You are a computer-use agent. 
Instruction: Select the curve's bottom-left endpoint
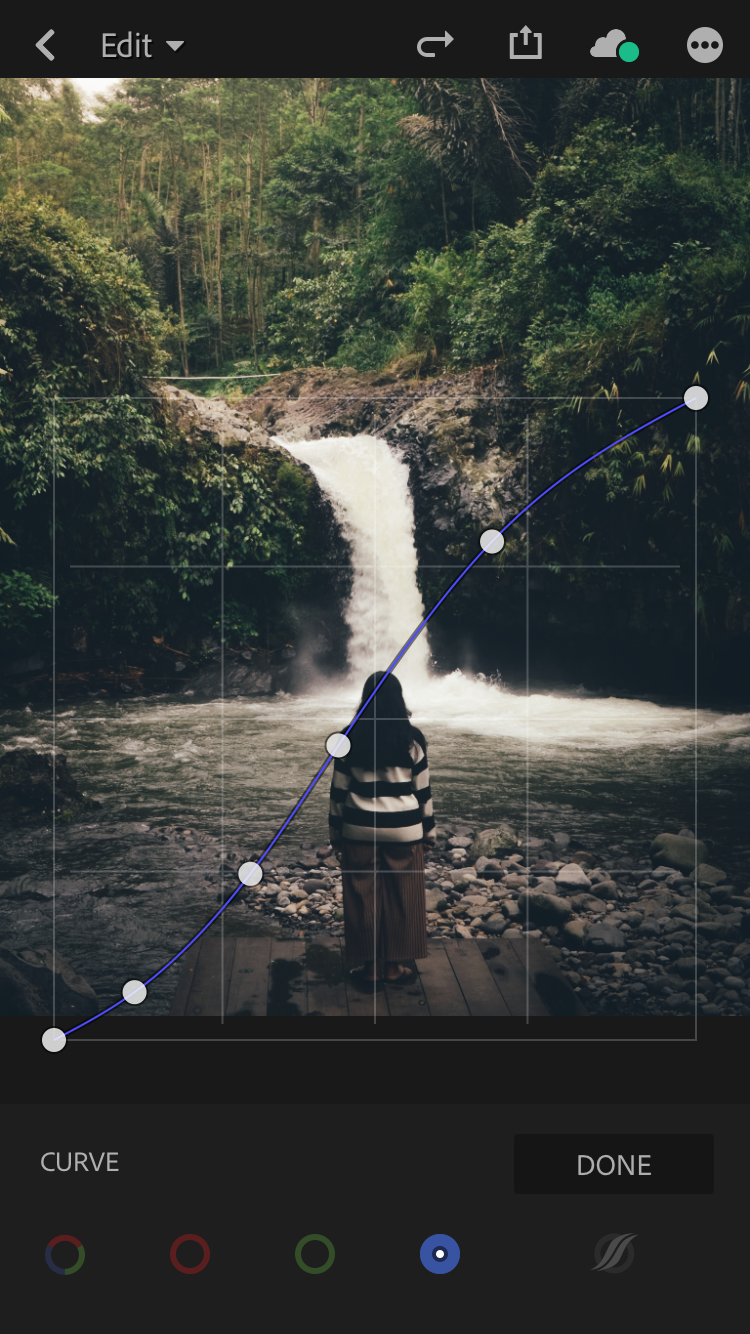(54, 1040)
